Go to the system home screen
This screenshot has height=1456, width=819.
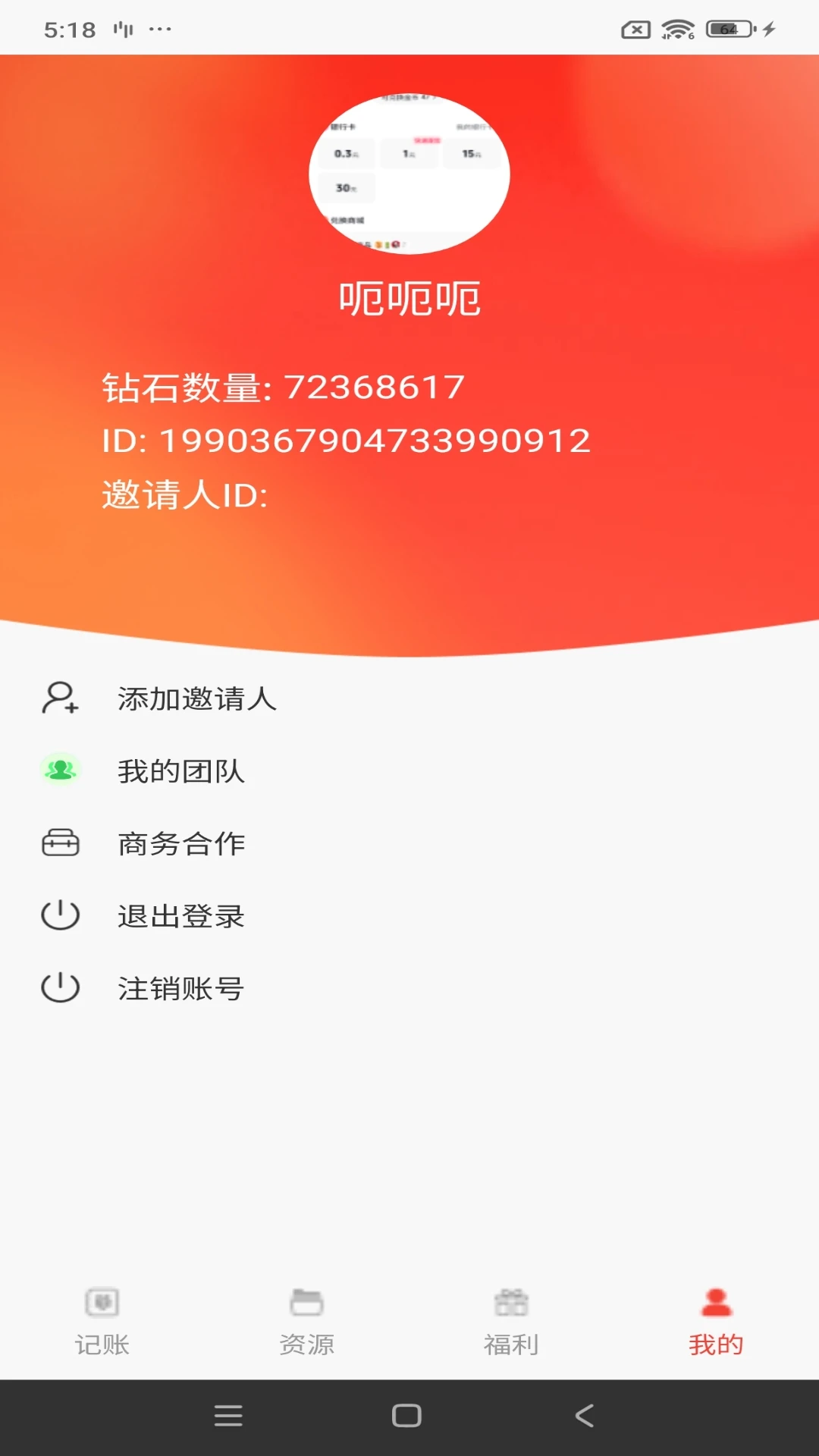pos(406,1416)
